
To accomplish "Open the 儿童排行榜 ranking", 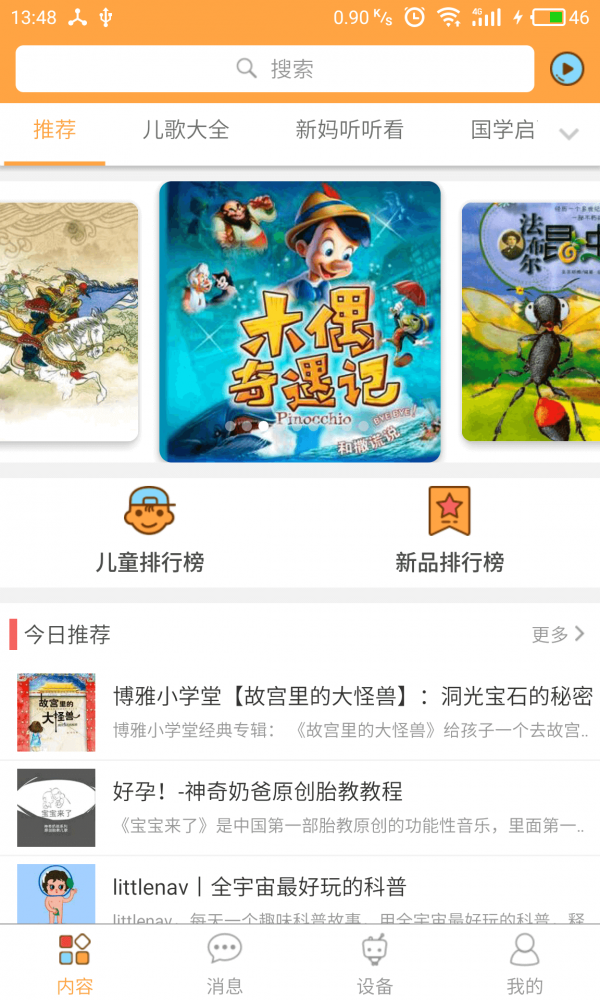I will 150,530.
